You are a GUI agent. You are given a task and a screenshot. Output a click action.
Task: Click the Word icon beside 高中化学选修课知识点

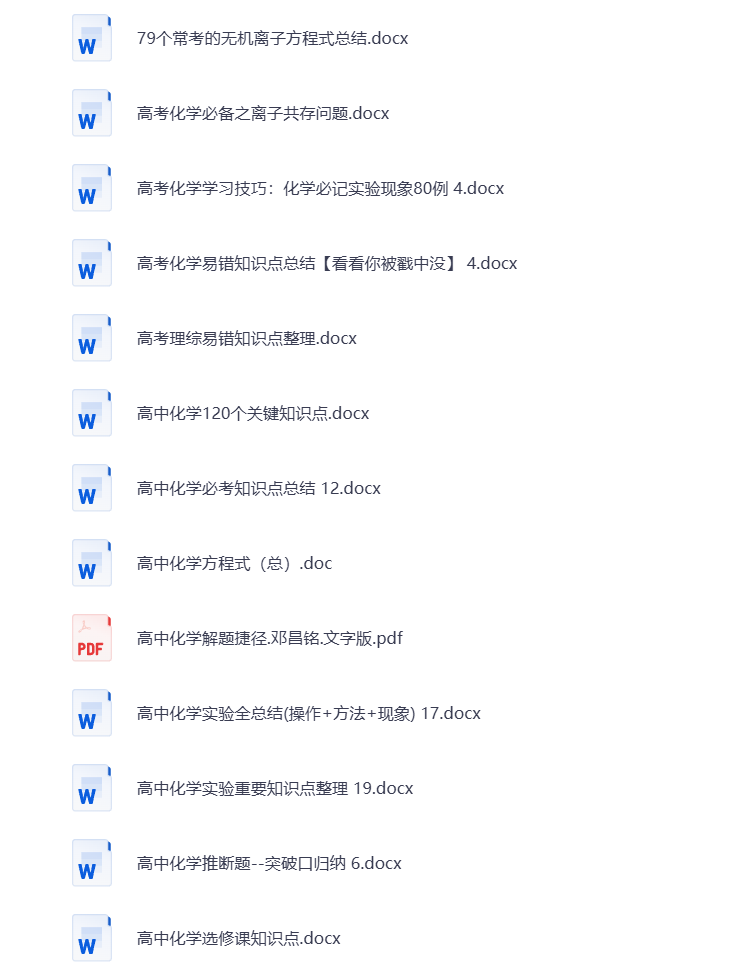pos(91,938)
